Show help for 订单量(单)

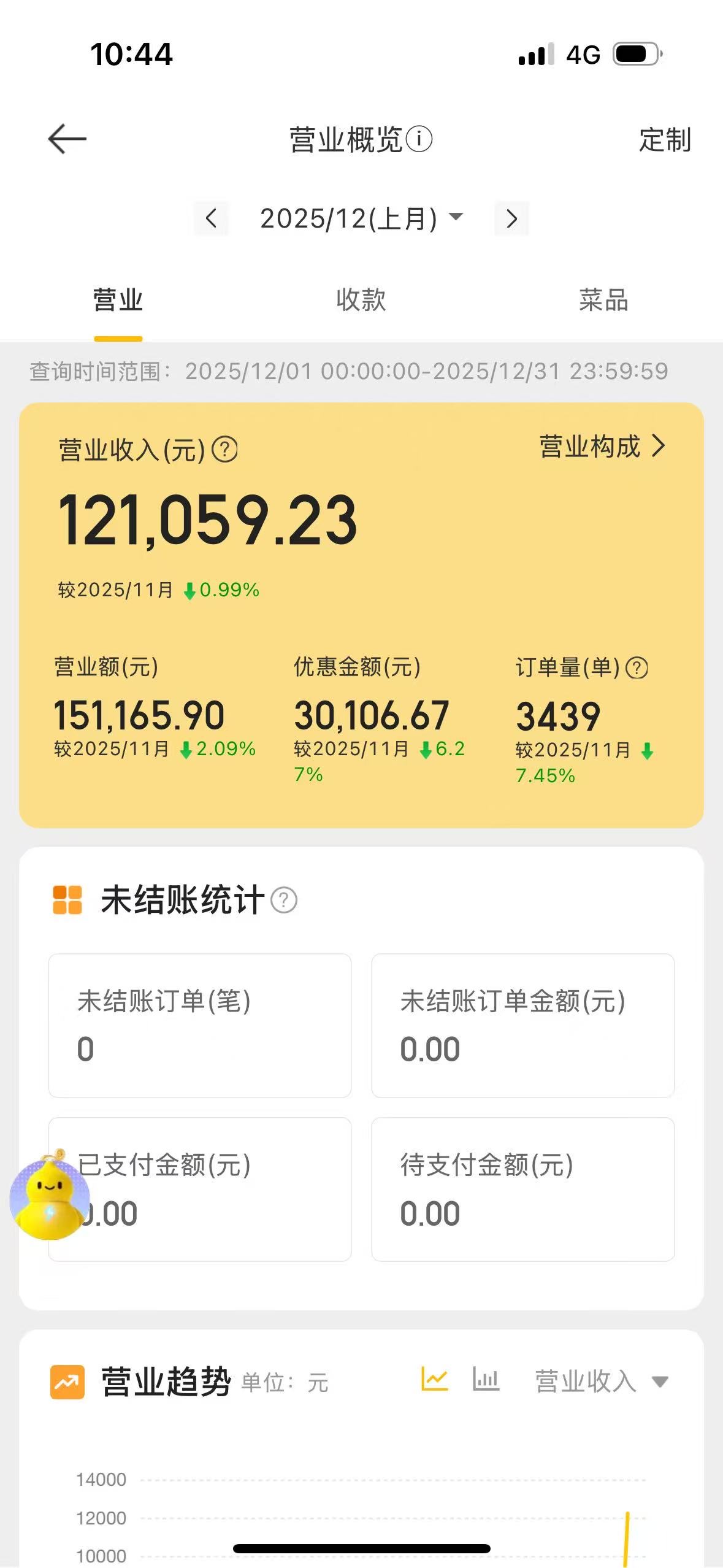(x=637, y=667)
